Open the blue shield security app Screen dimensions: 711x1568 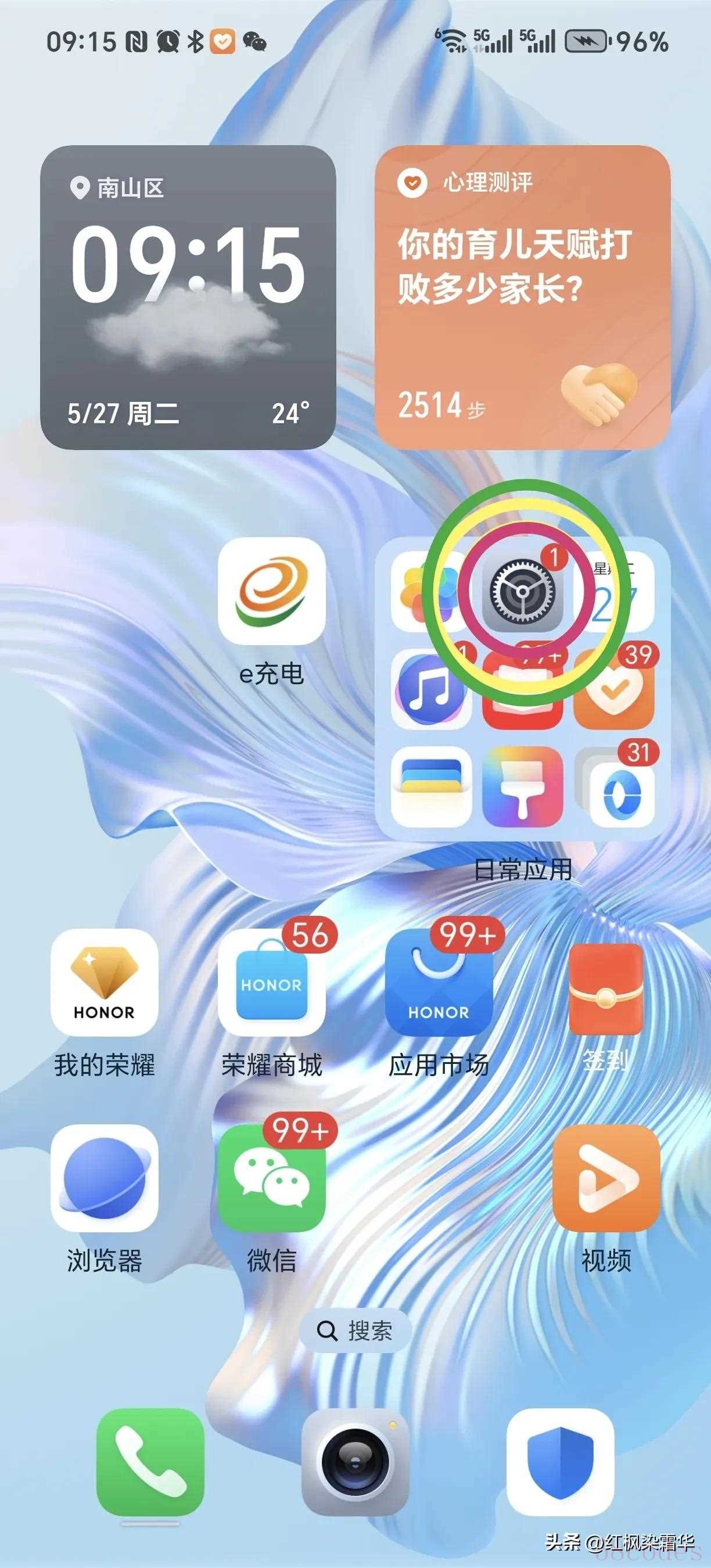click(560, 1462)
